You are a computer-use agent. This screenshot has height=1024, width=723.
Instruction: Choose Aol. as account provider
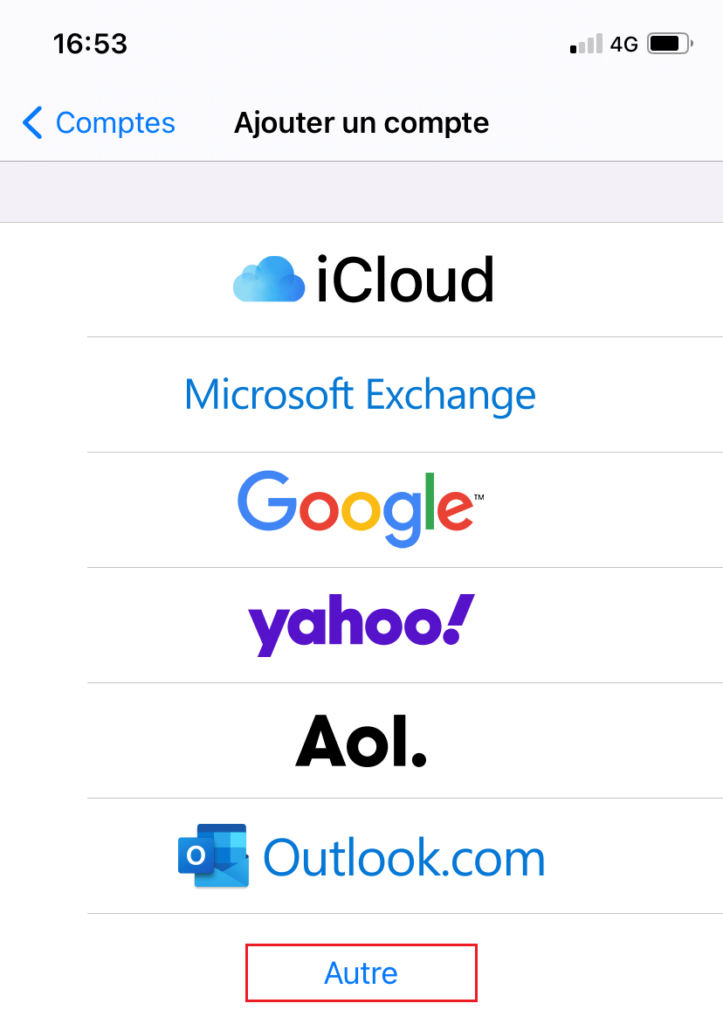click(360, 741)
